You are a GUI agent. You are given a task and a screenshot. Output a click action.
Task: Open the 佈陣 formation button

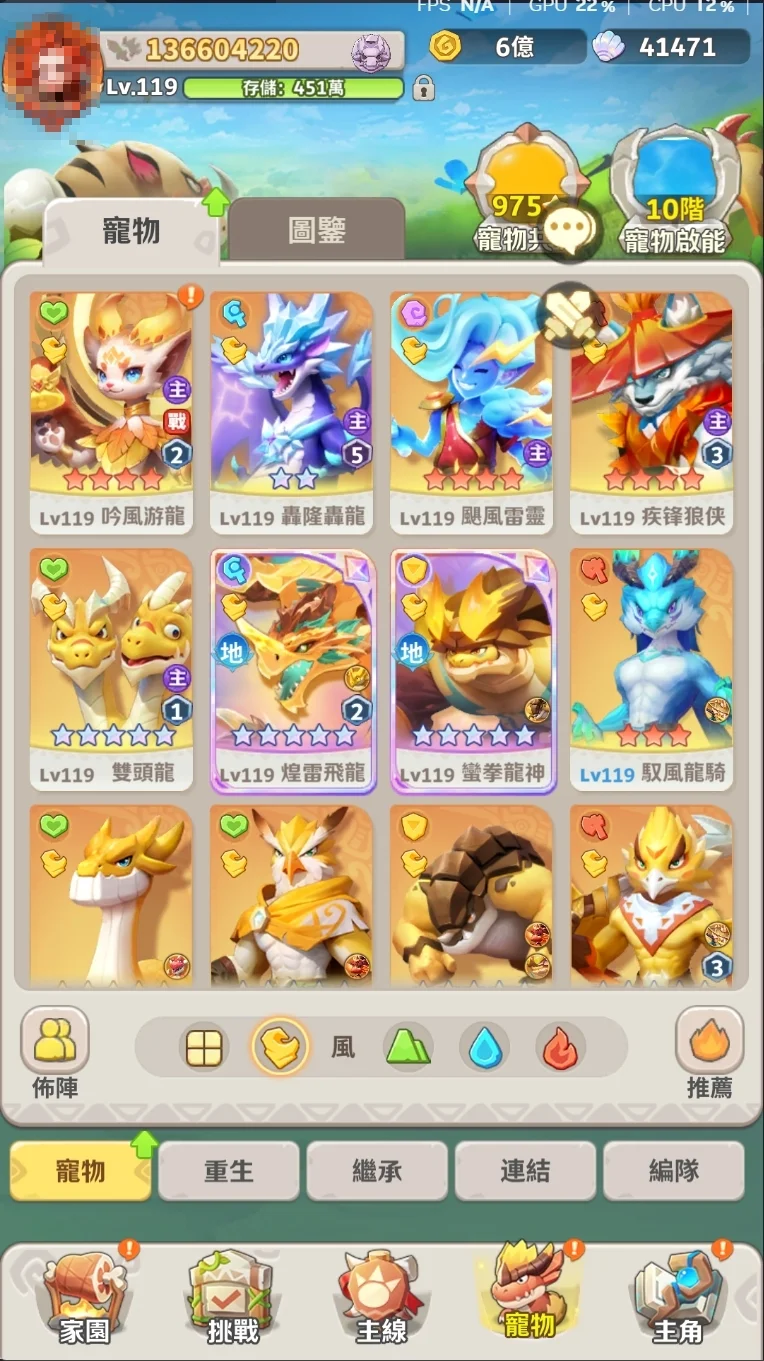click(55, 1050)
